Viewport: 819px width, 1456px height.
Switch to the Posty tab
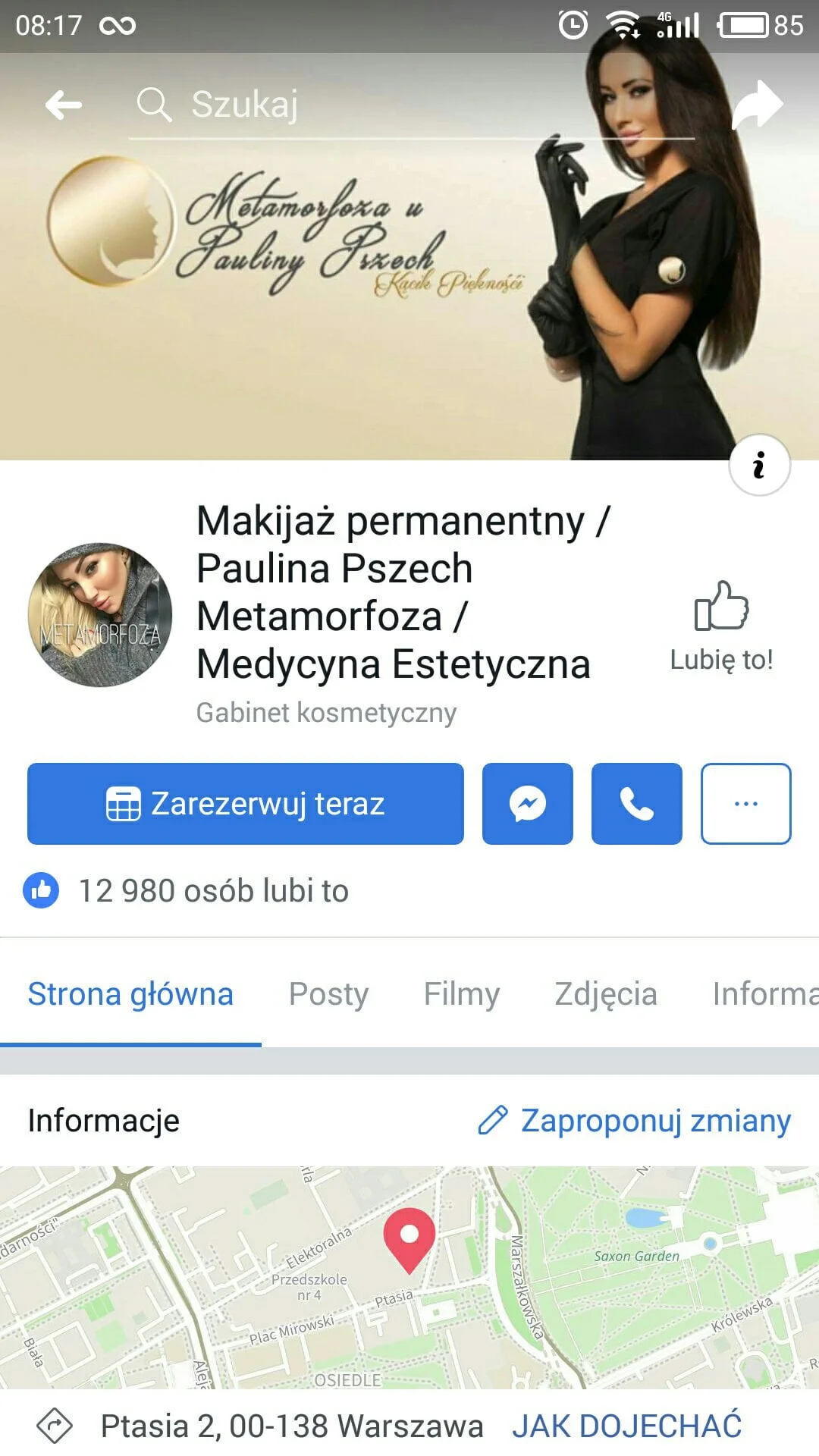tap(328, 993)
